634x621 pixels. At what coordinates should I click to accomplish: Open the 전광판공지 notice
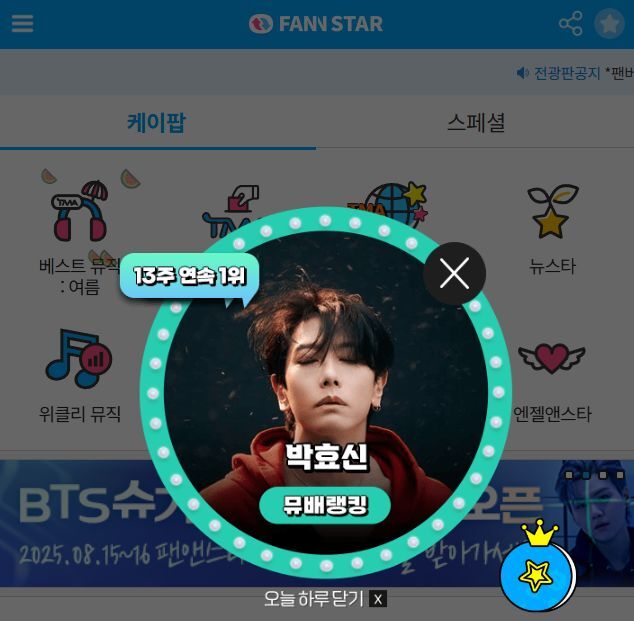click(559, 73)
